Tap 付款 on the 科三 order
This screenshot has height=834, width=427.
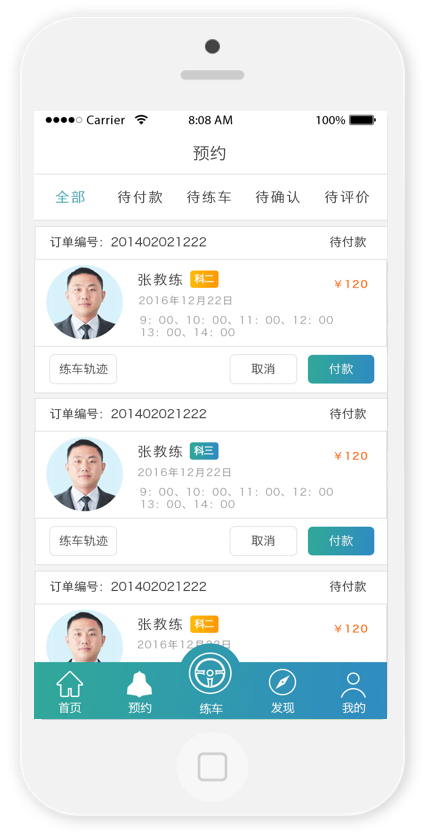[x=341, y=541]
